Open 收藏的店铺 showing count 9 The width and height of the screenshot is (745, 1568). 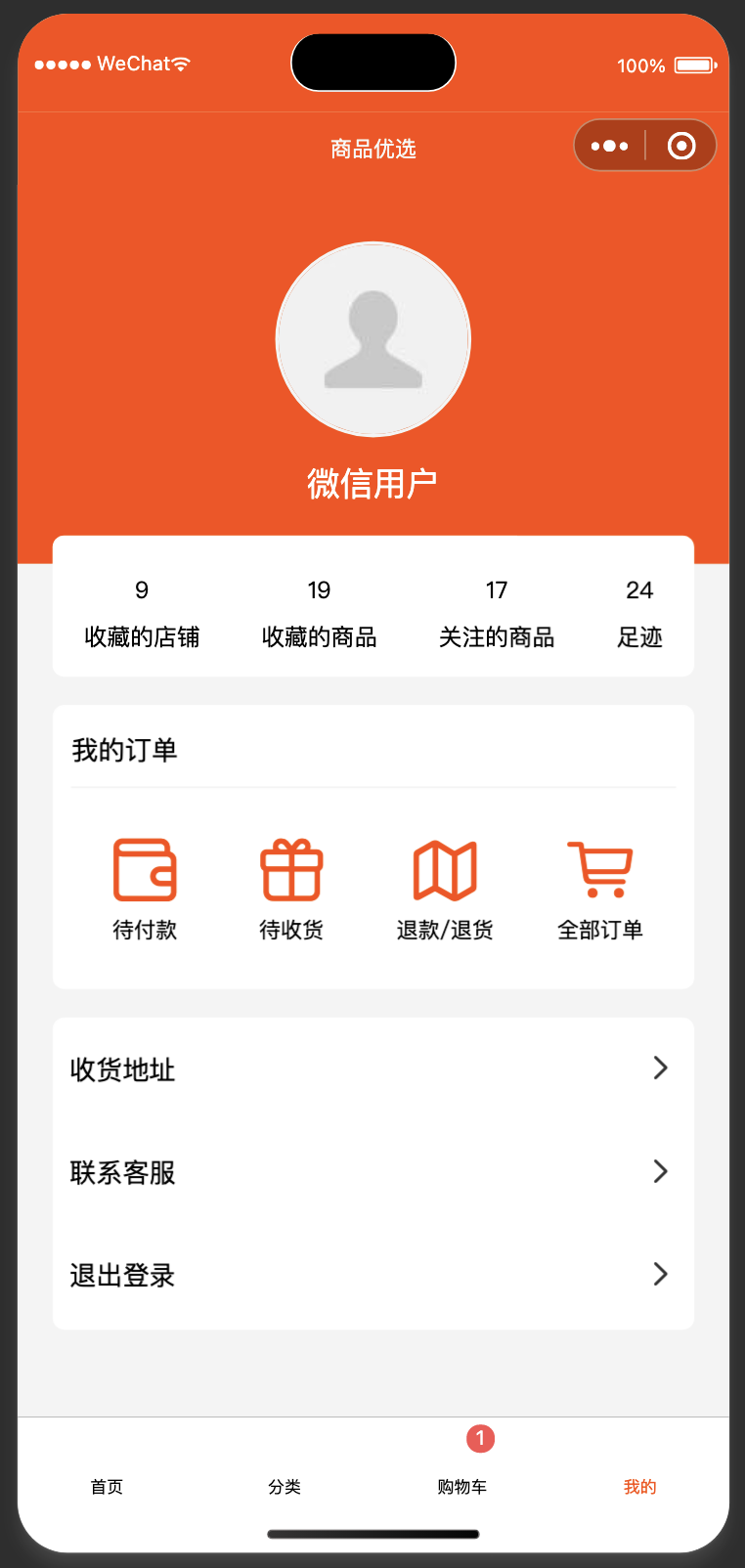coord(142,614)
